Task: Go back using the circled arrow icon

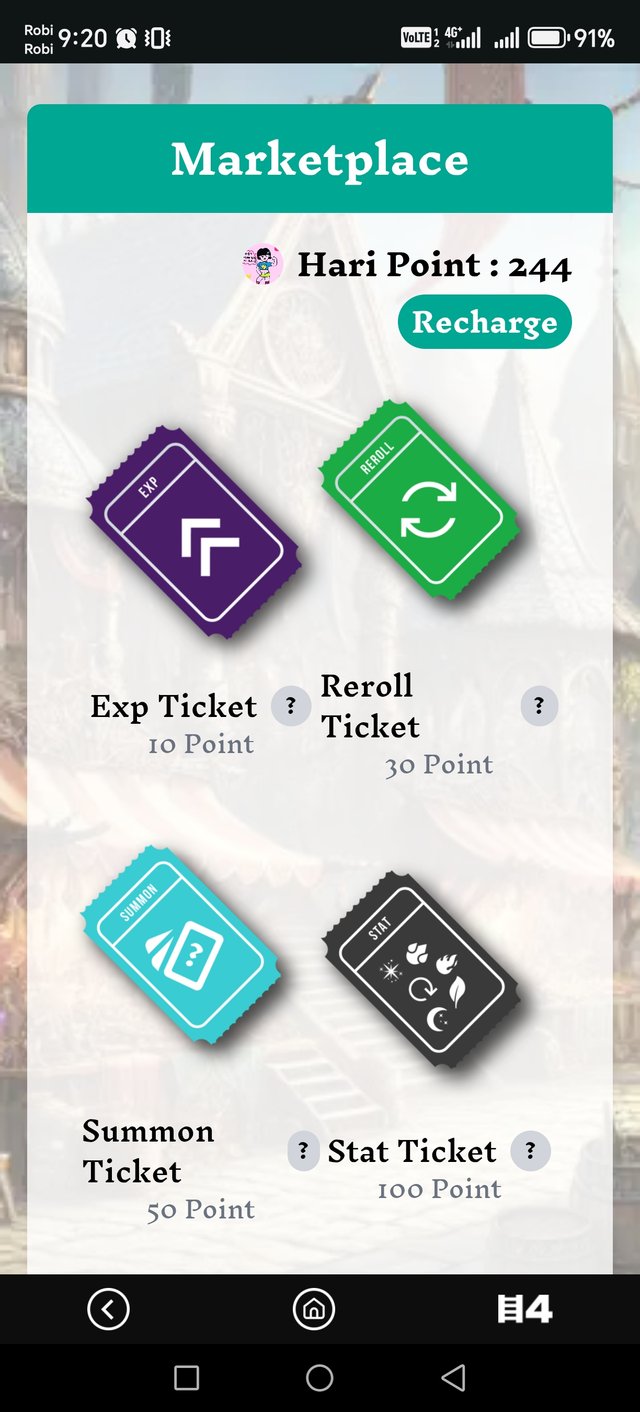Action: click(x=108, y=1308)
